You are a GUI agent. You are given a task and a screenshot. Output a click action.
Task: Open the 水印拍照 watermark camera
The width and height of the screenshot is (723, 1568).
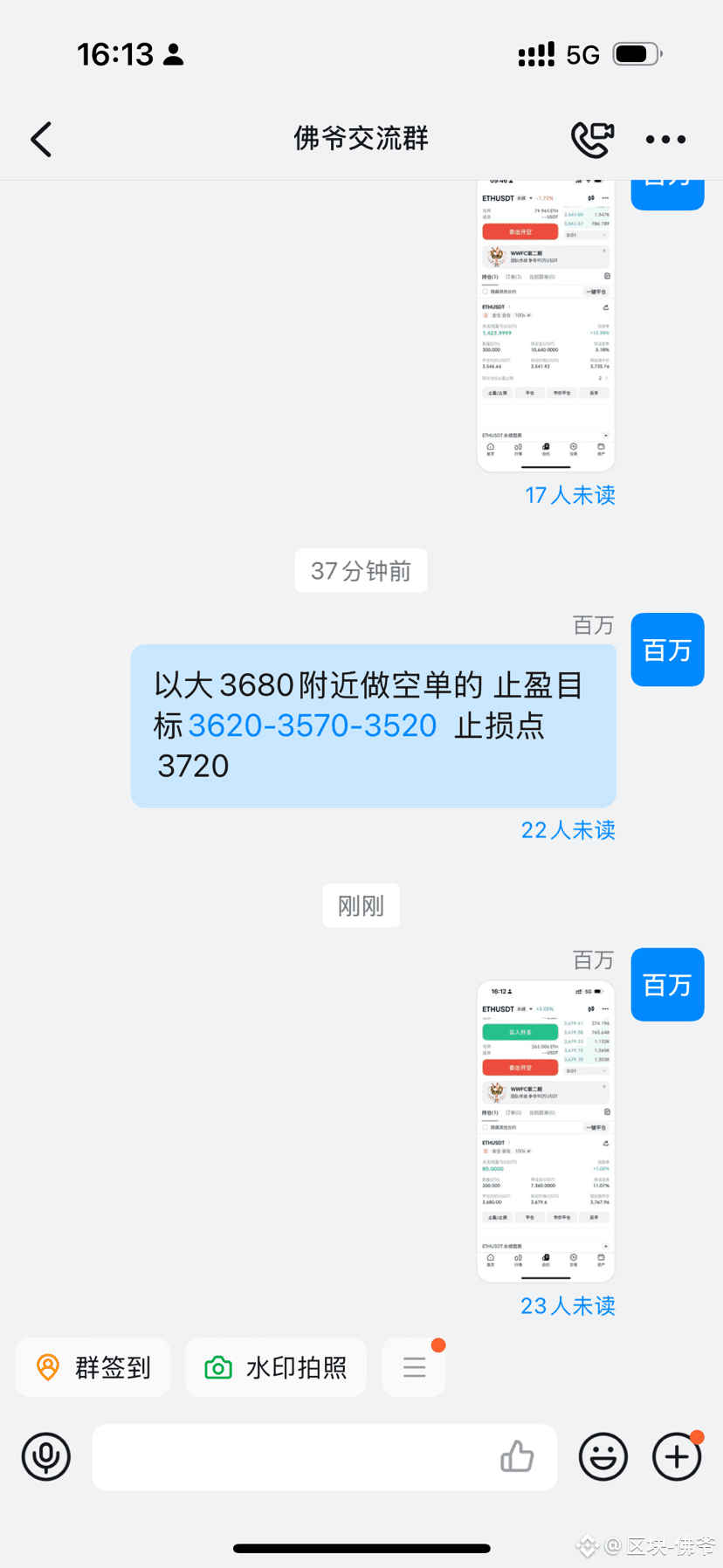276,1367
